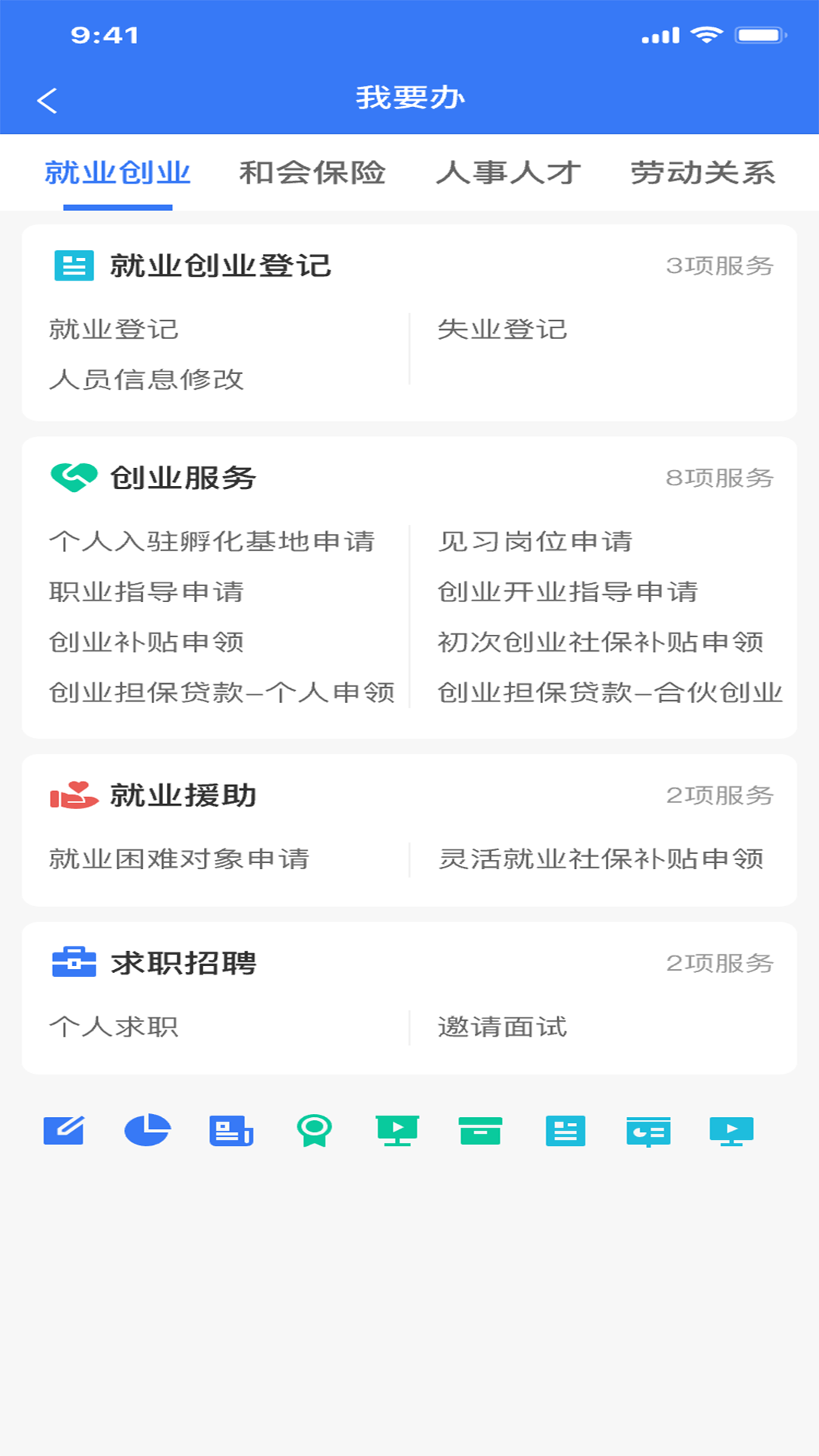Go back from 我要办 page
Viewport: 819px width, 1456px height.
tap(47, 100)
